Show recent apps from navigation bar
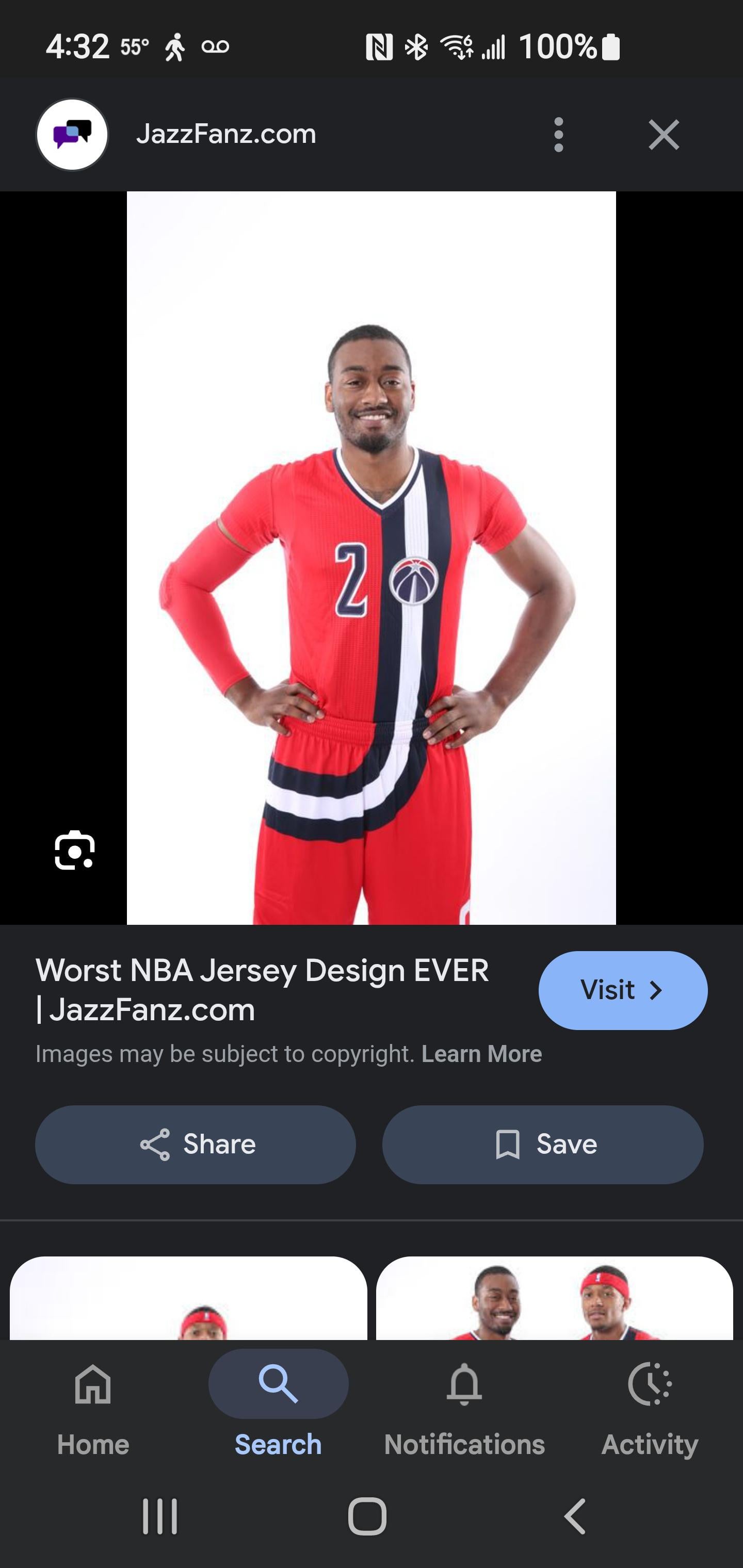The height and width of the screenshot is (1568, 743). pos(160,1516)
